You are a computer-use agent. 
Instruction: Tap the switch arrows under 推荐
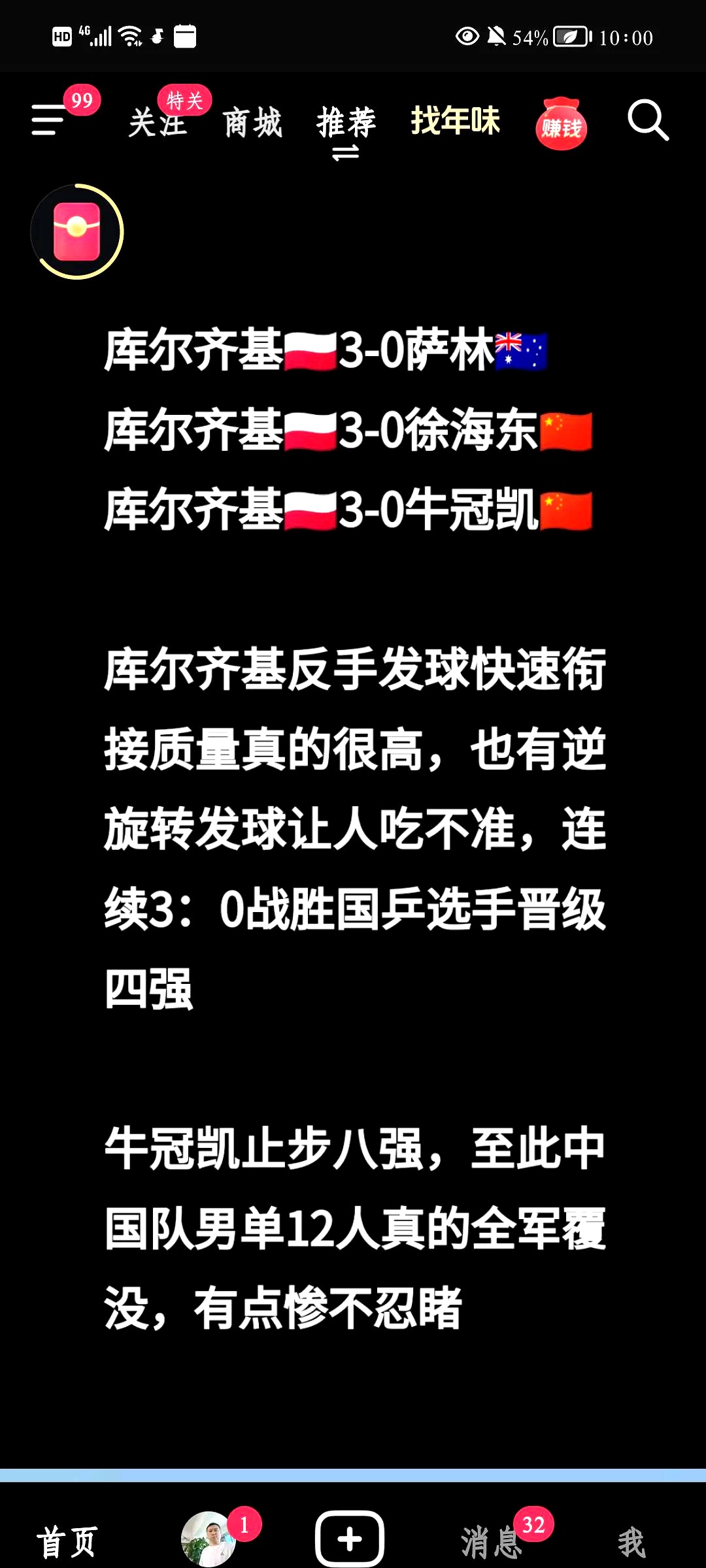(x=346, y=152)
